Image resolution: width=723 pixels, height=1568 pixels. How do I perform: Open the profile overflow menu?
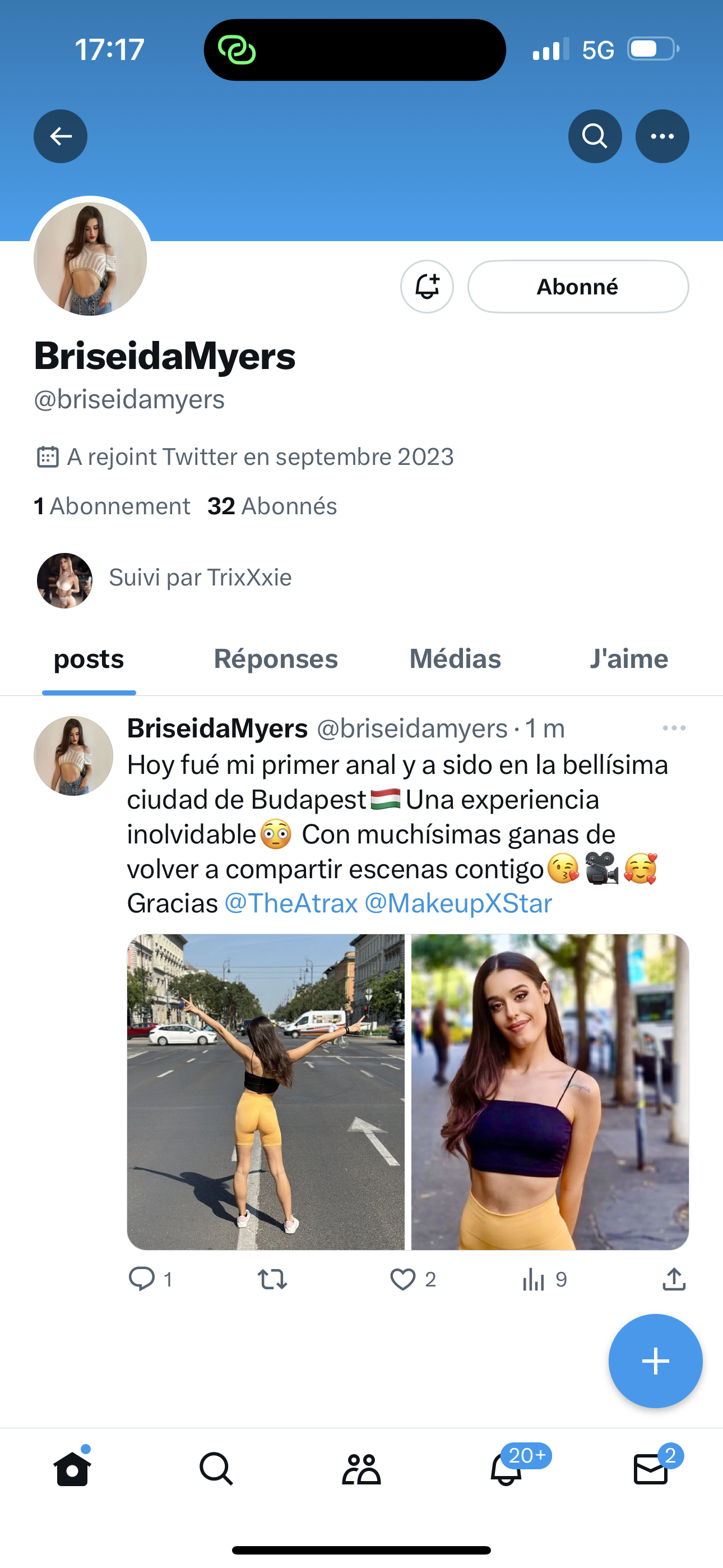[x=662, y=136]
